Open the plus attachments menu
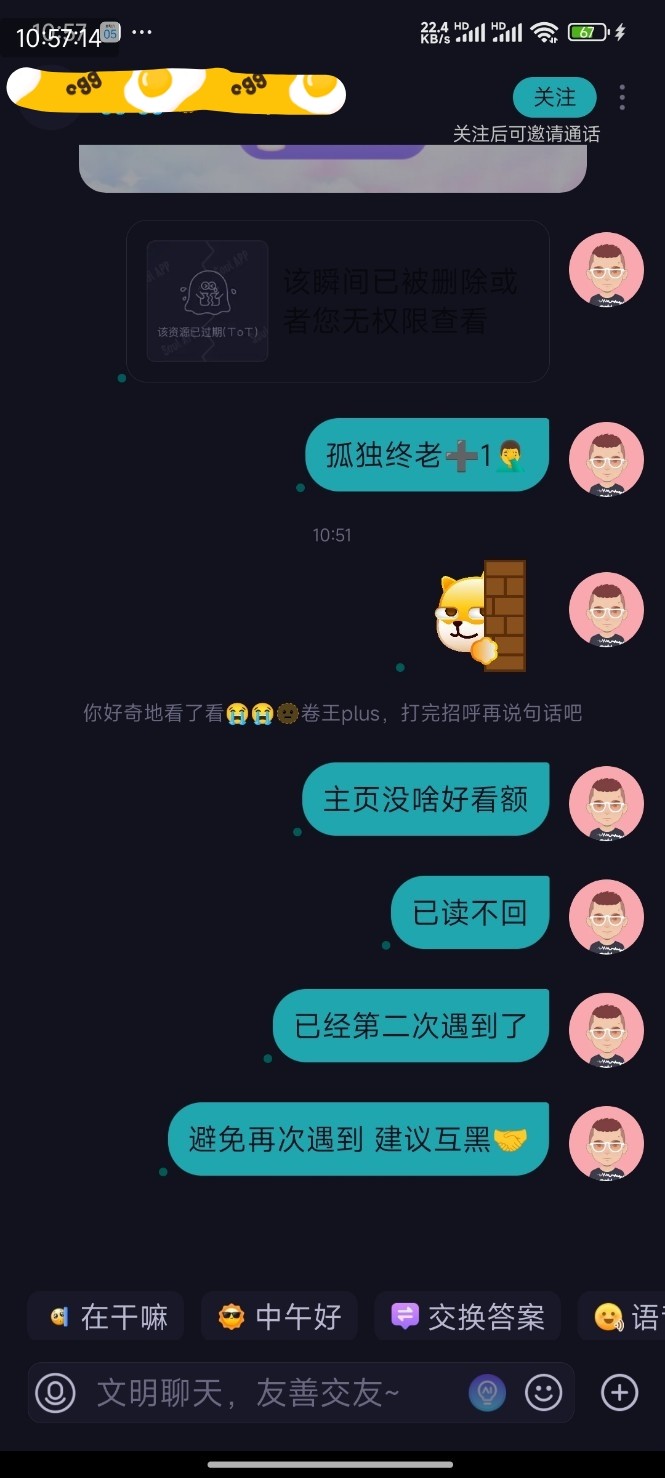665x1478 pixels. tap(619, 1392)
